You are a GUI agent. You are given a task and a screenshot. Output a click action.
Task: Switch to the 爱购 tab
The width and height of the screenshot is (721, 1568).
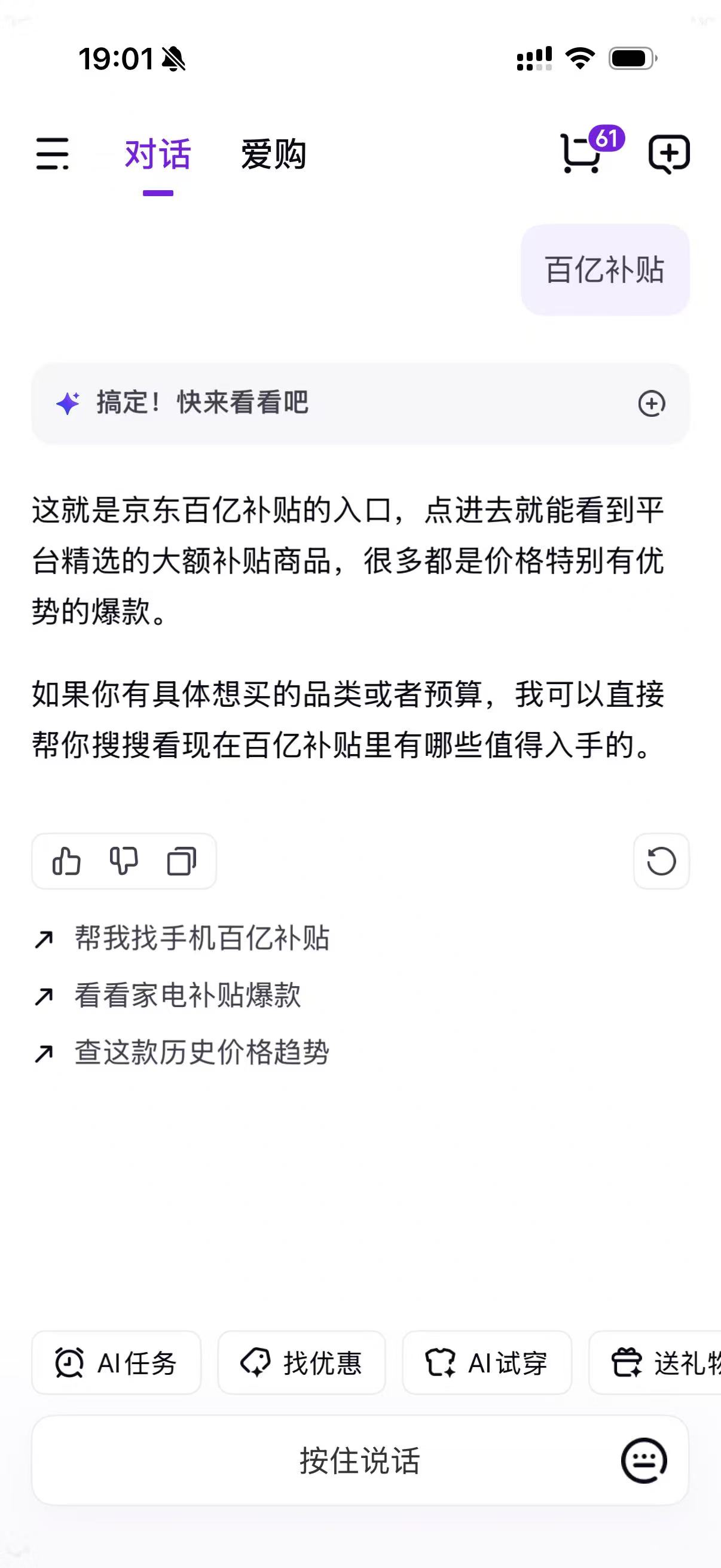tap(273, 154)
